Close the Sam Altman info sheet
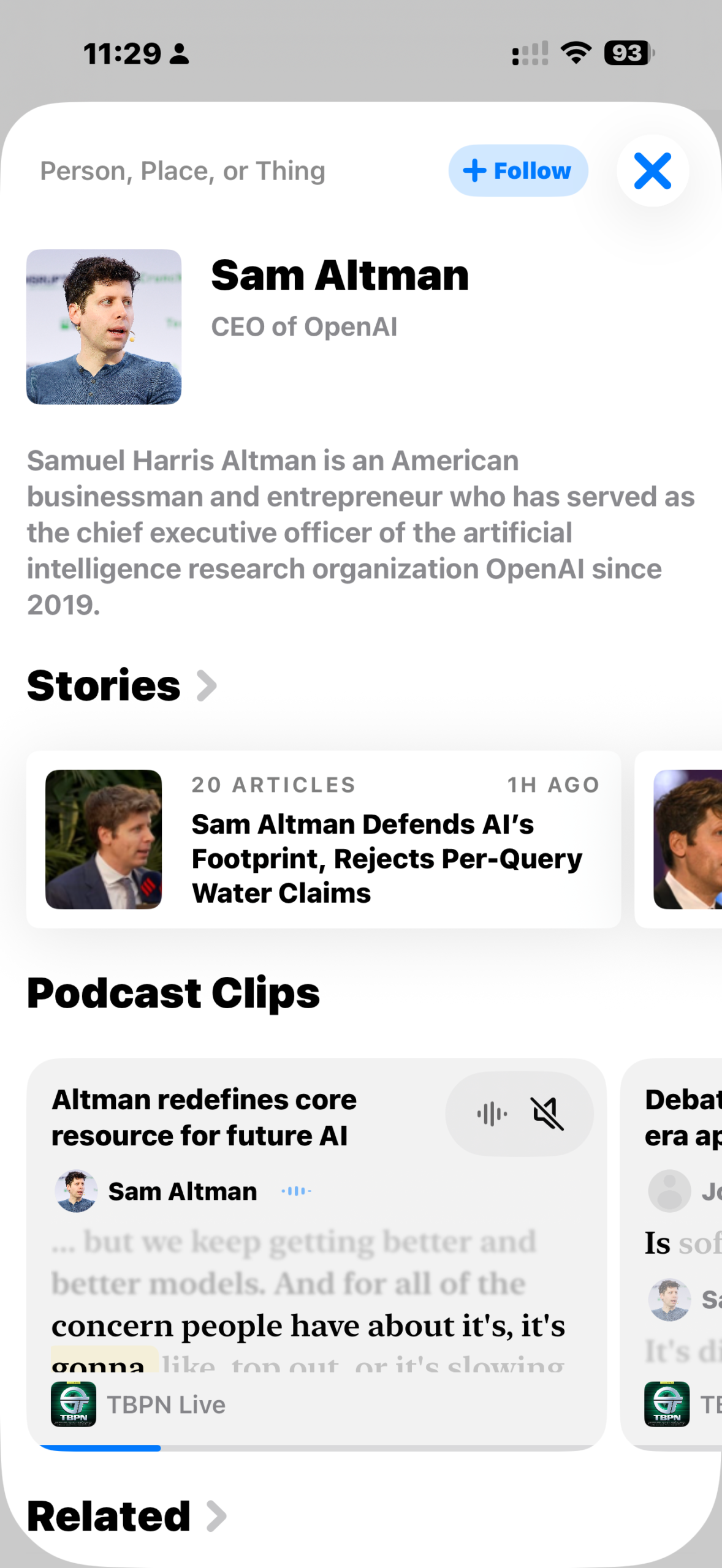 [x=652, y=171]
